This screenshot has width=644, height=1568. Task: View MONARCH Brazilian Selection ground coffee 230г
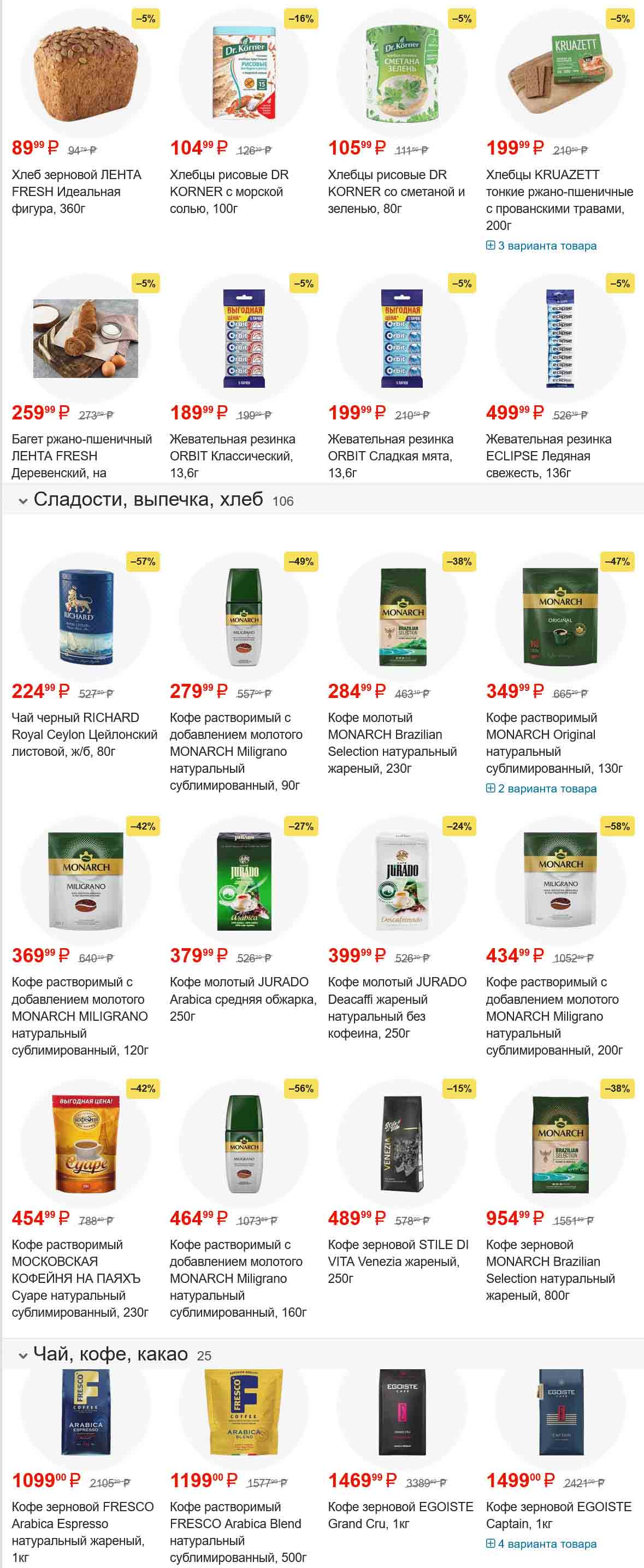(x=392, y=743)
